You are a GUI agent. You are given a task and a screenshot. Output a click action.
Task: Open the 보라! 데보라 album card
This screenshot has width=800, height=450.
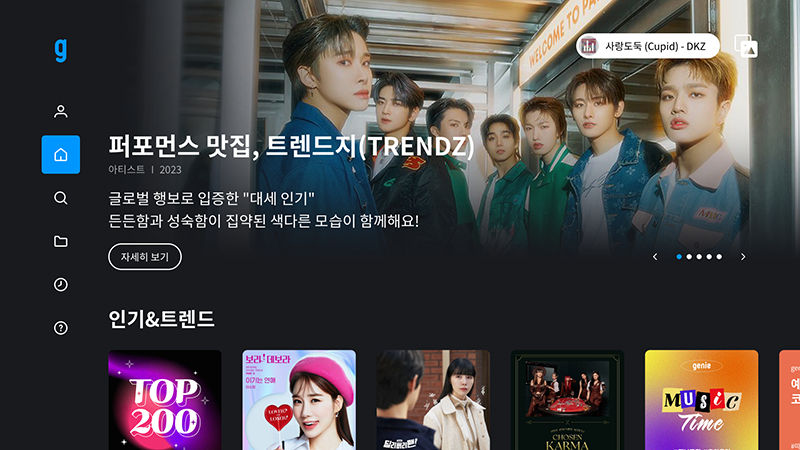(x=299, y=400)
